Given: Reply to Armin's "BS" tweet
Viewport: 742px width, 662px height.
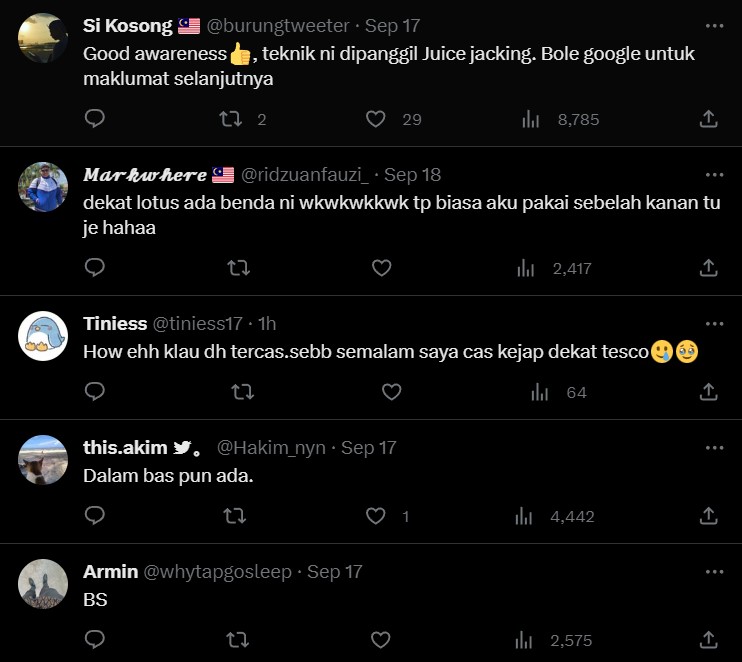Looking at the screenshot, I should point(95,639).
